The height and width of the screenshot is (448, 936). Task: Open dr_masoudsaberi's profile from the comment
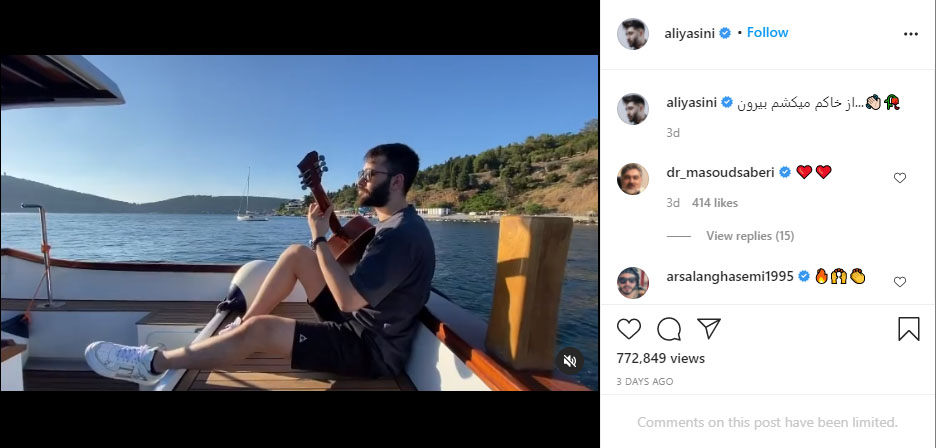tap(720, 172)
